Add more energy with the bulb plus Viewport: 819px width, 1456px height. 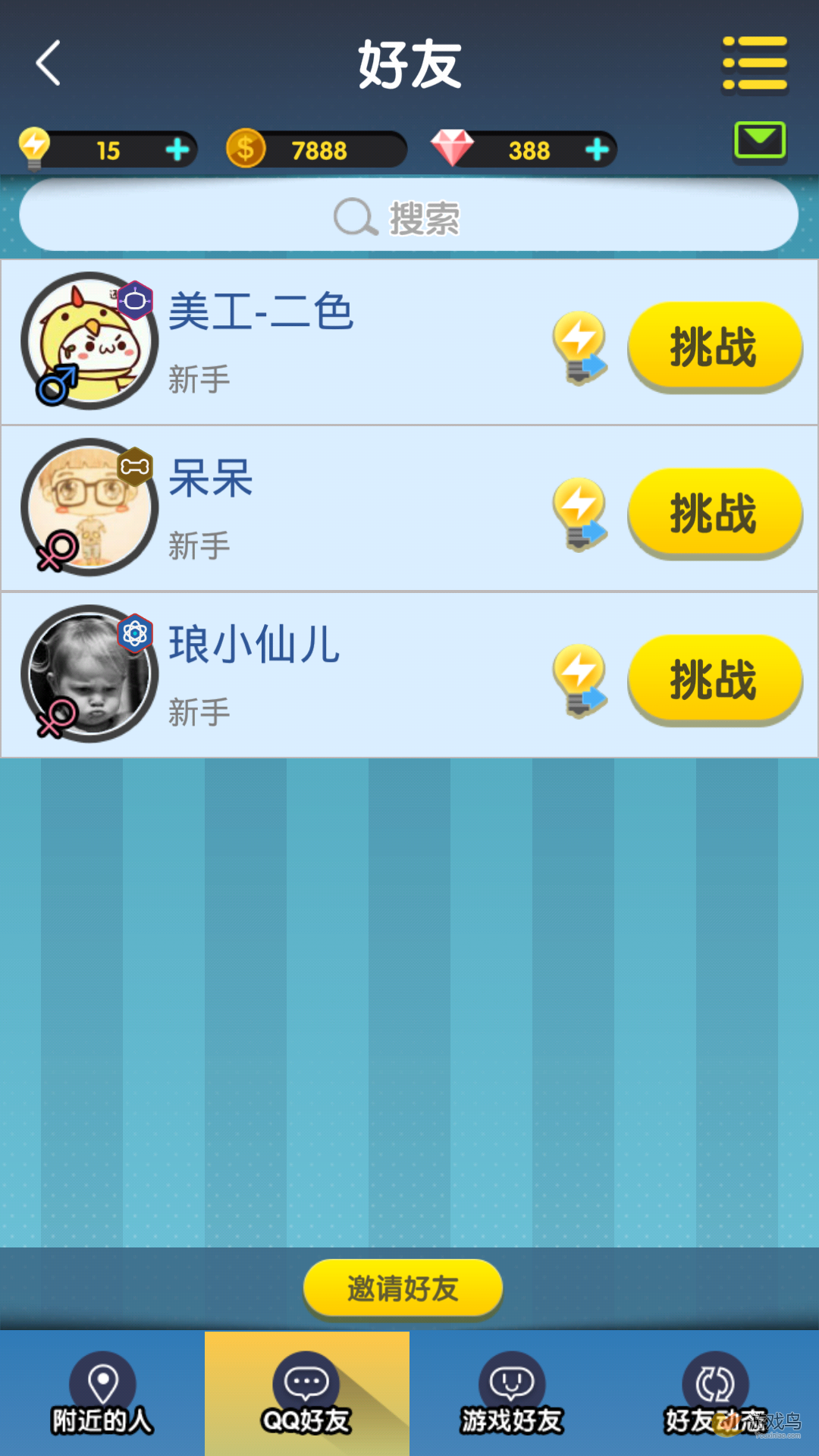pos(177,149)
